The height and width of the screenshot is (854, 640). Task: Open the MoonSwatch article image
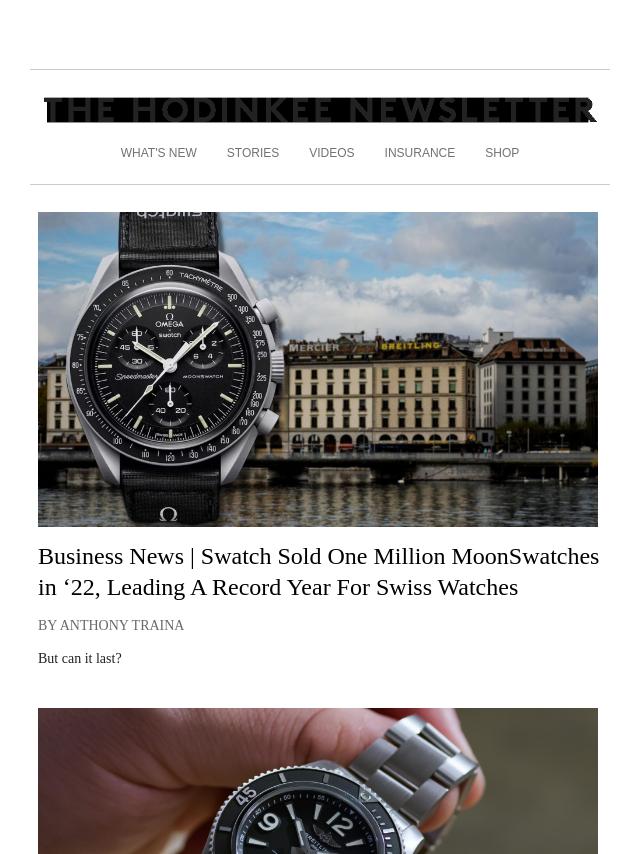pyautogui.click(x=318, y=369)
